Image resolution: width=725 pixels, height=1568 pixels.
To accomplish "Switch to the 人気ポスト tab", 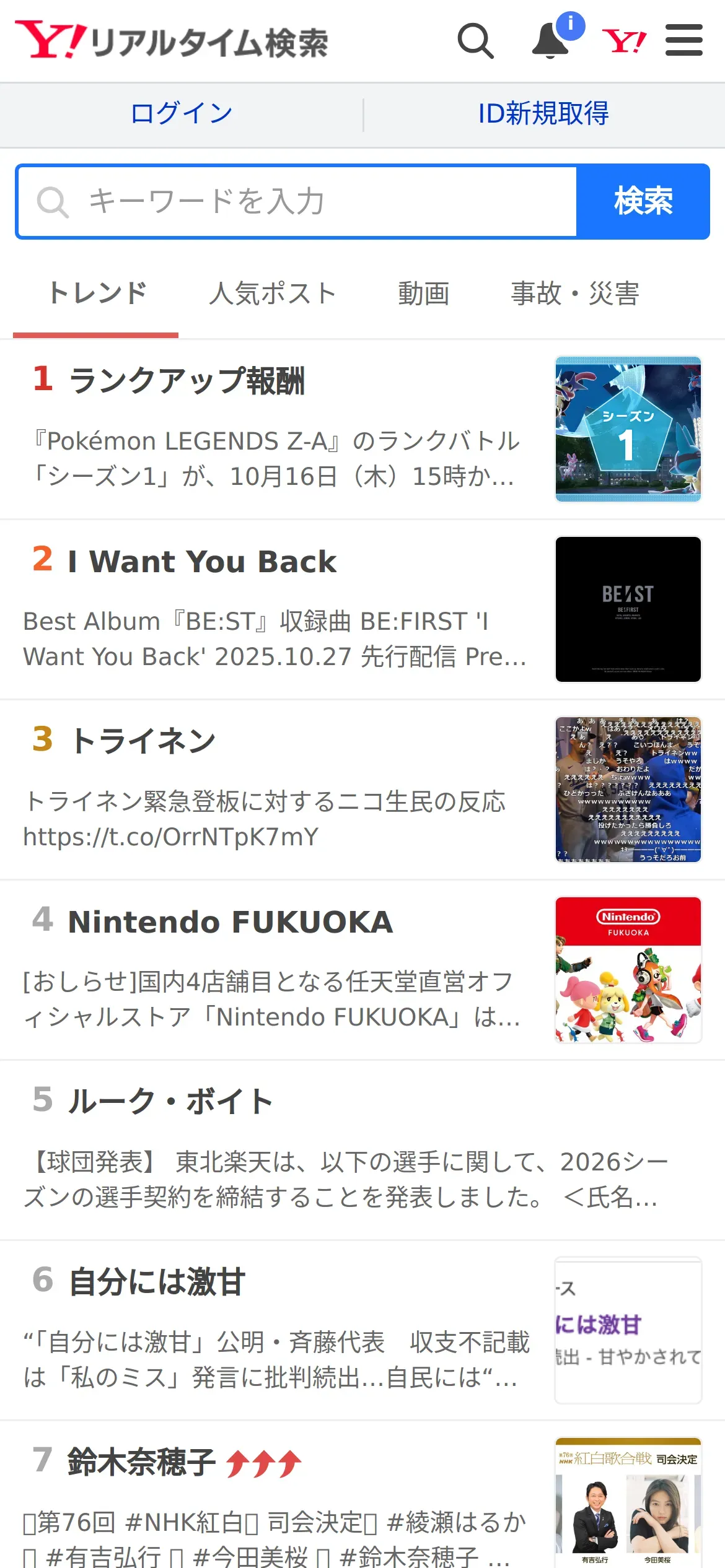I will 272,294.
